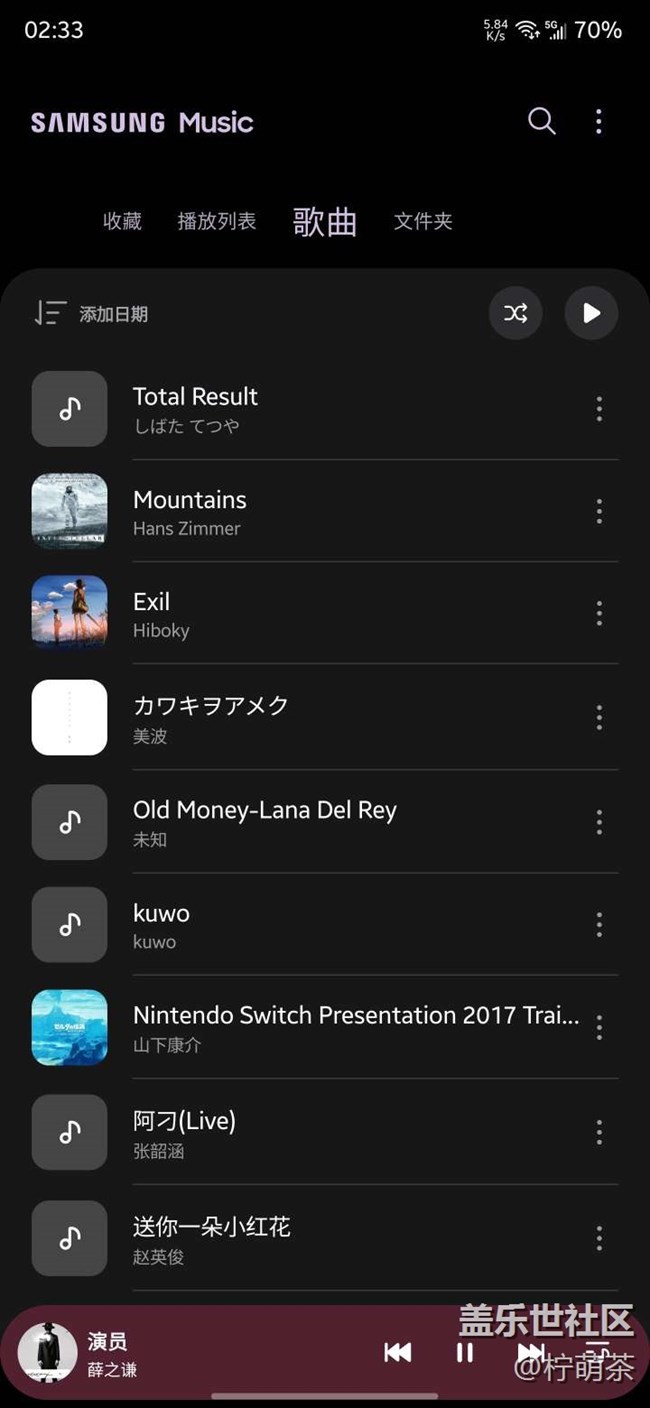Switch to the 收藏 tab
The image size is (650, 1408).
[122, 221]
